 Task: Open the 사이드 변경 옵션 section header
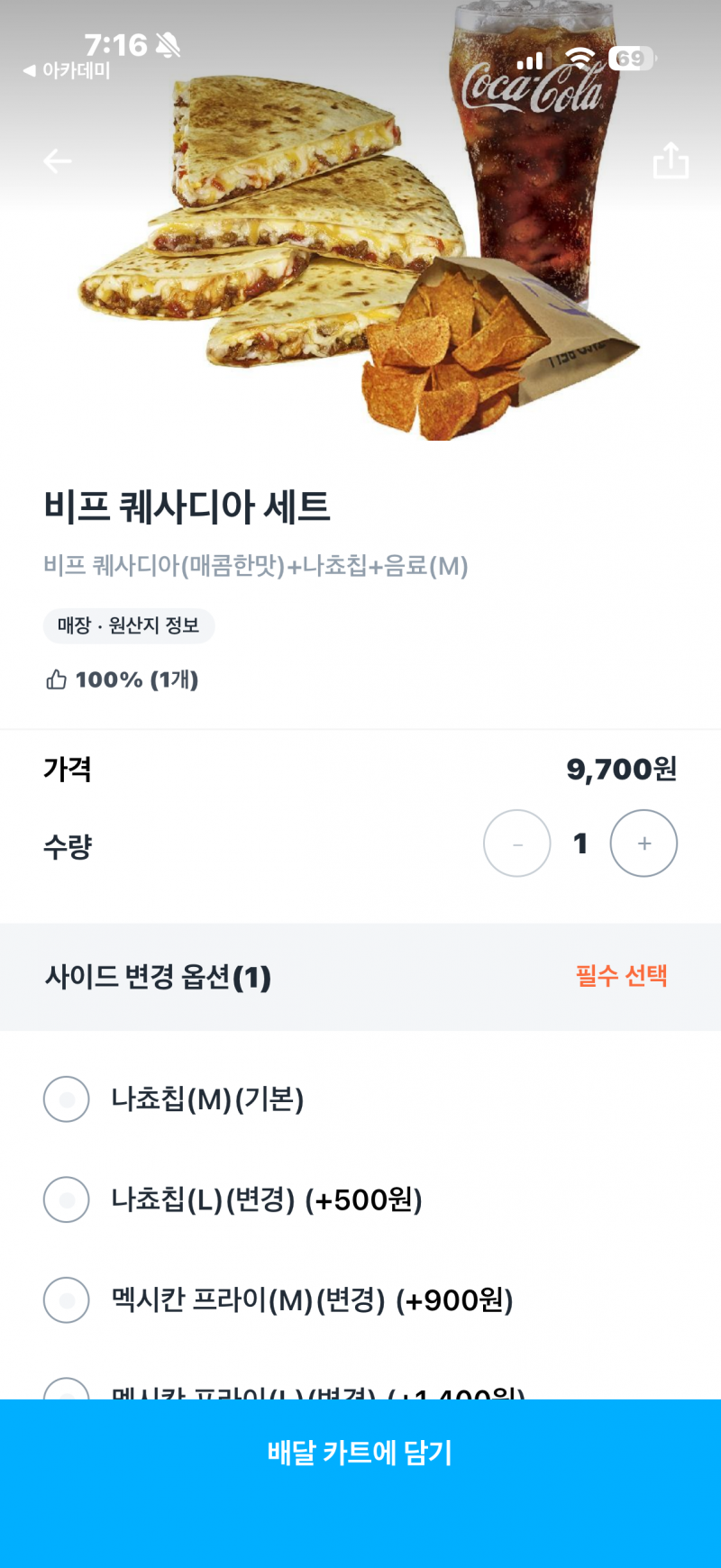(158, 977)
